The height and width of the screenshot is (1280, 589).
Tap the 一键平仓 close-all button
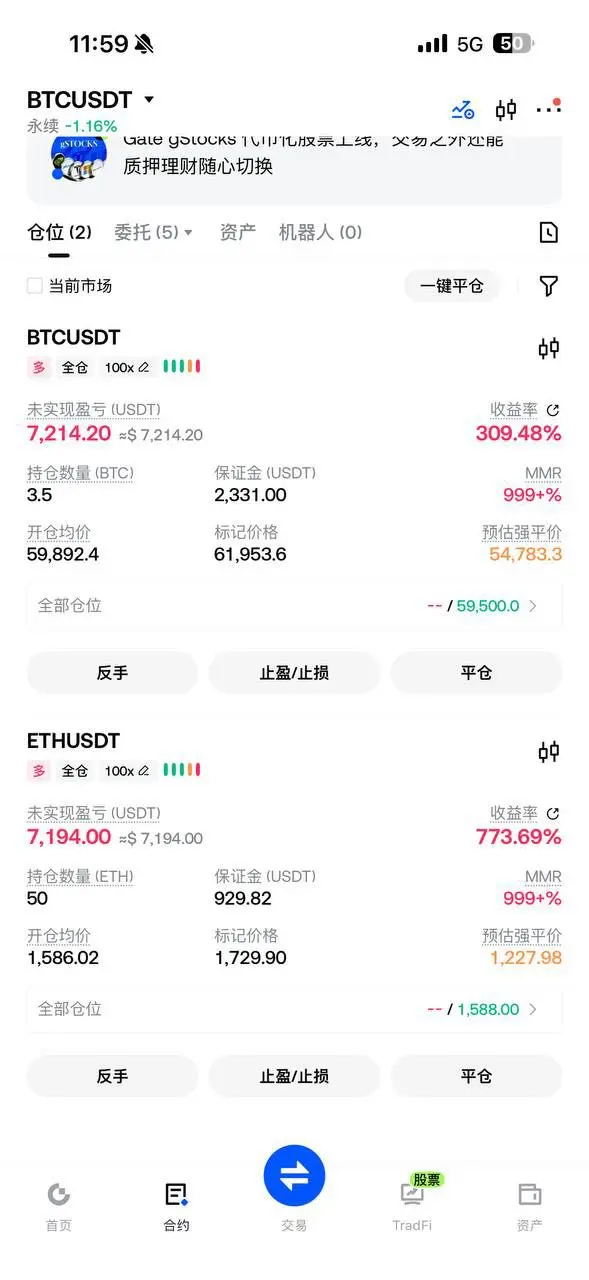pos(452,286)
